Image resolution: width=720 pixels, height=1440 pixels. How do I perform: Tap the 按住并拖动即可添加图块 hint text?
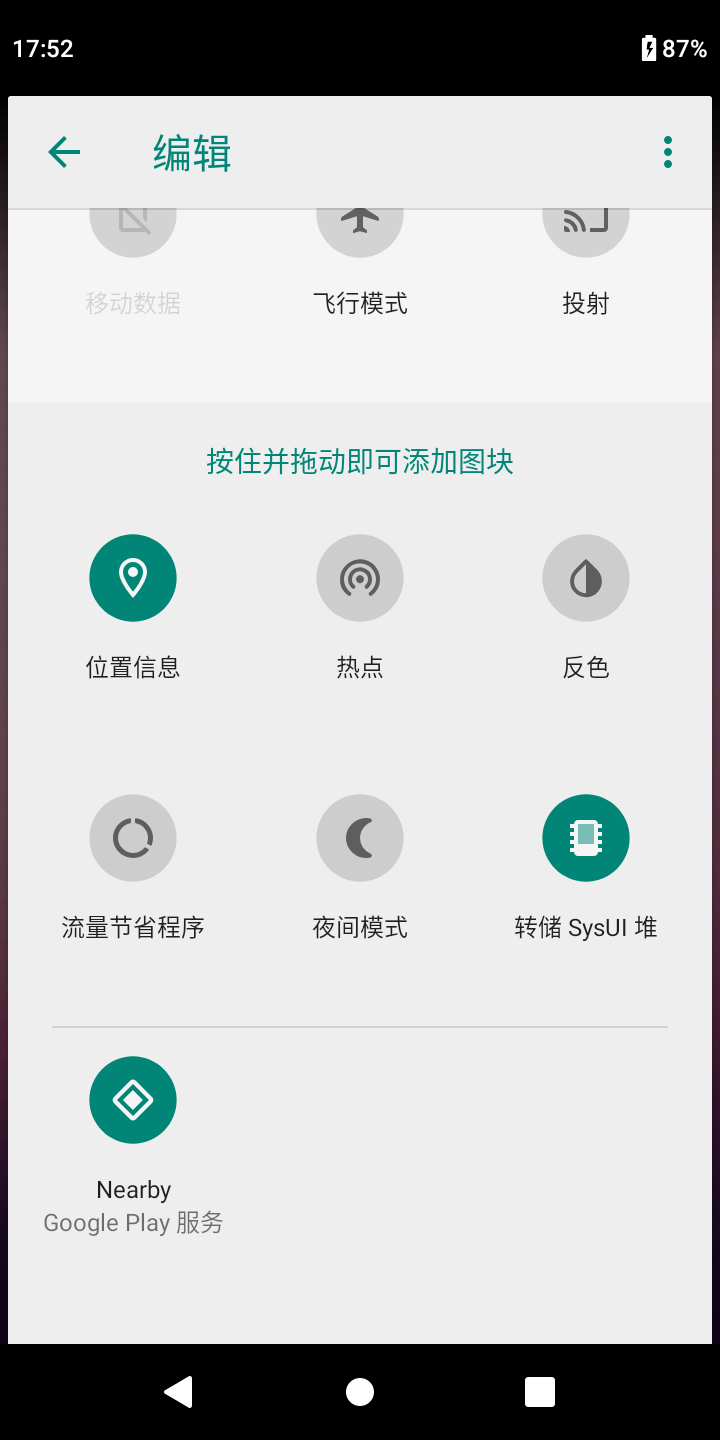click(x=360, y=461)
